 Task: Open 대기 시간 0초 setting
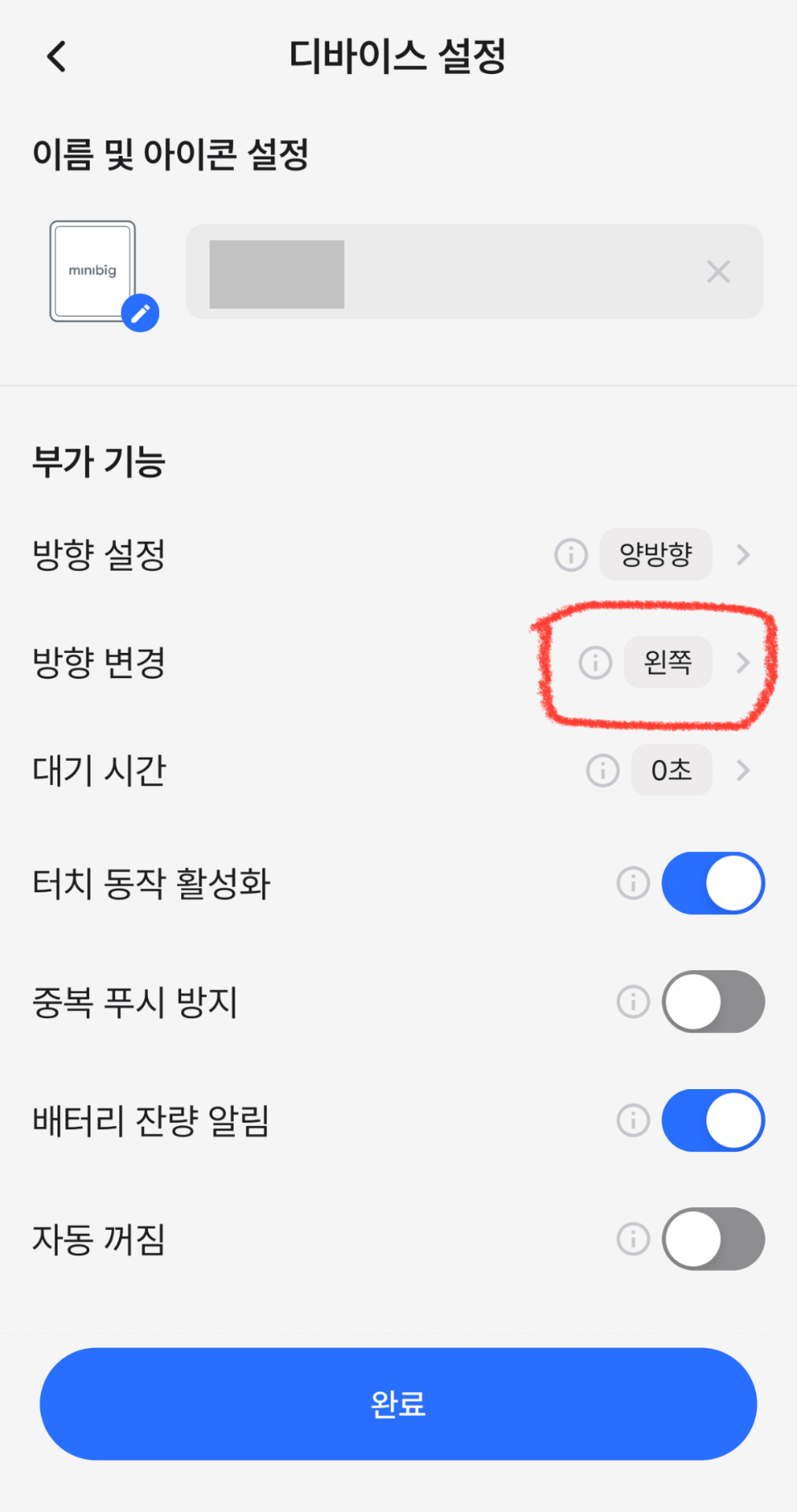pos(671,770)
